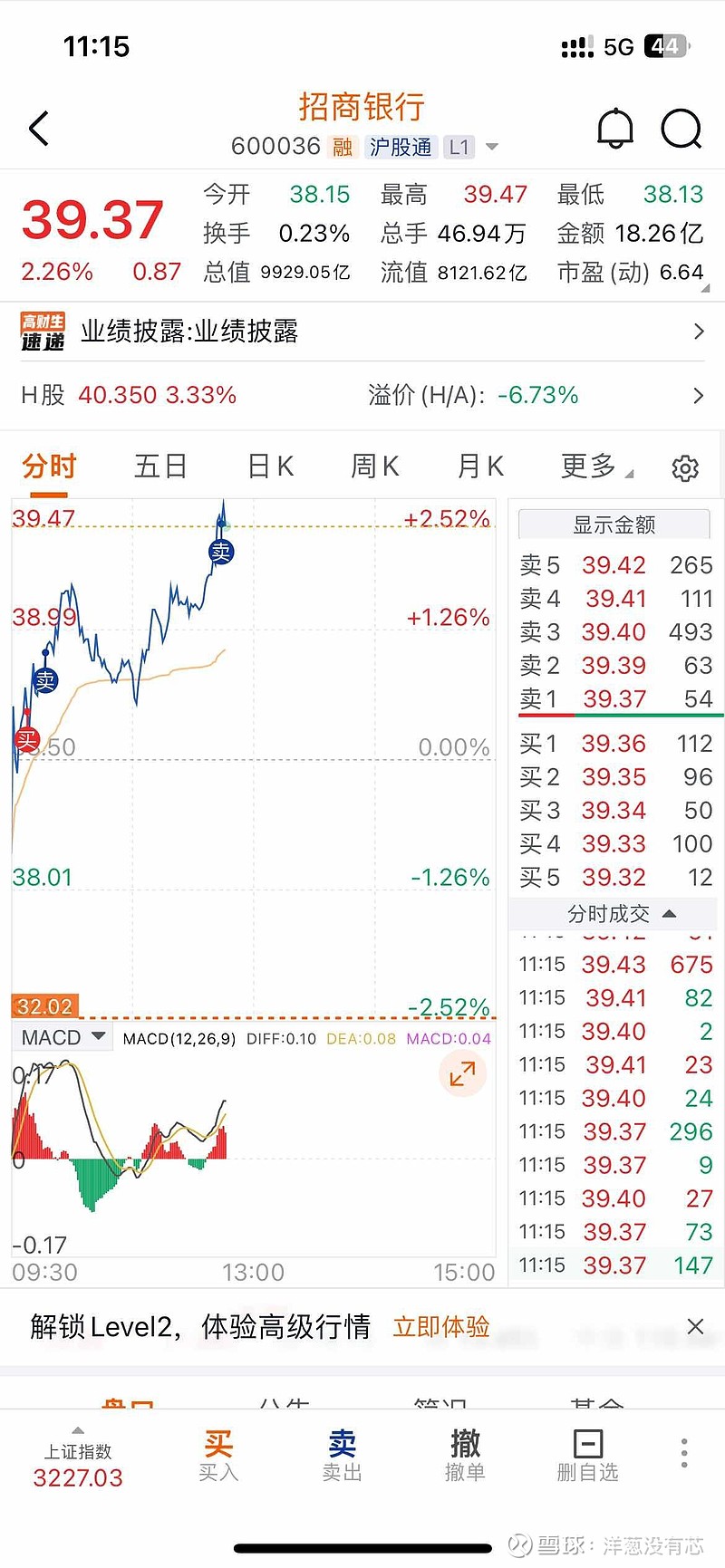Toggle 显示金额 to show trade amounts
Viewport: 725px width, 1568px height.
pos(614,524)
